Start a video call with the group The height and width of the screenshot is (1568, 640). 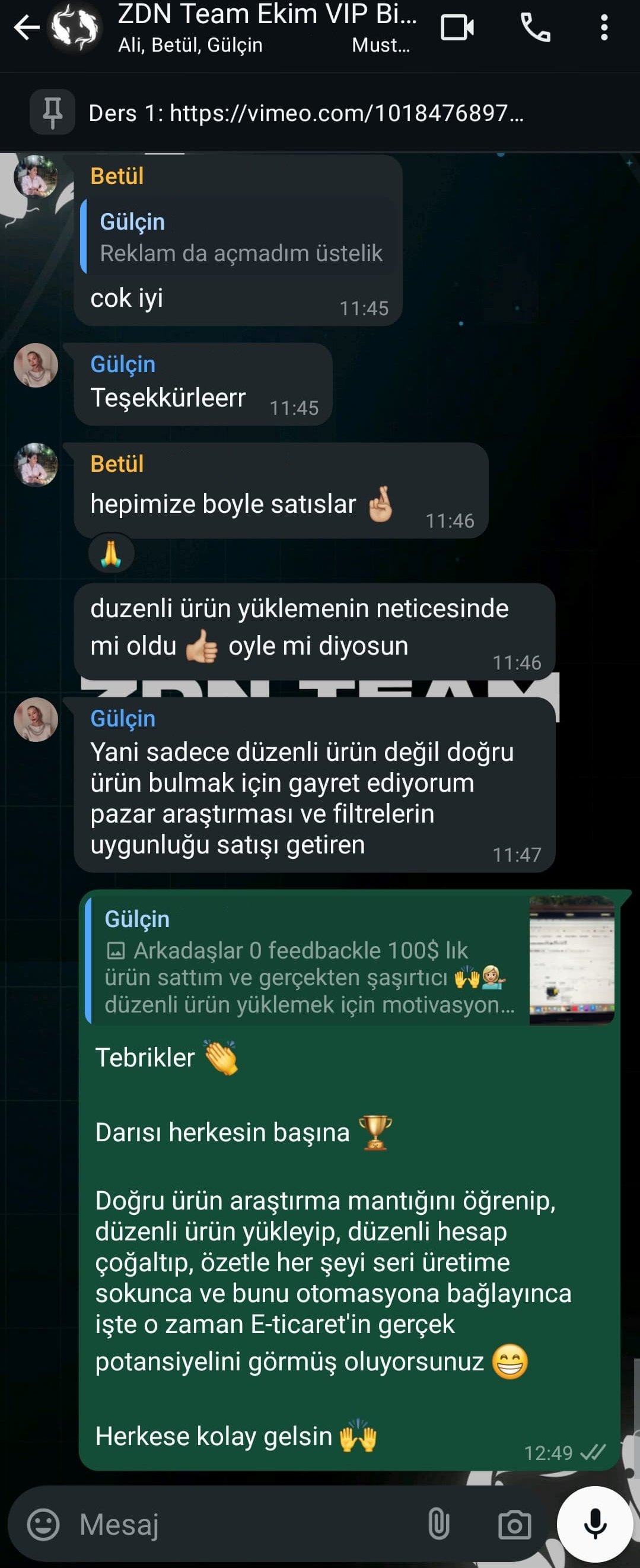point(457,27)
